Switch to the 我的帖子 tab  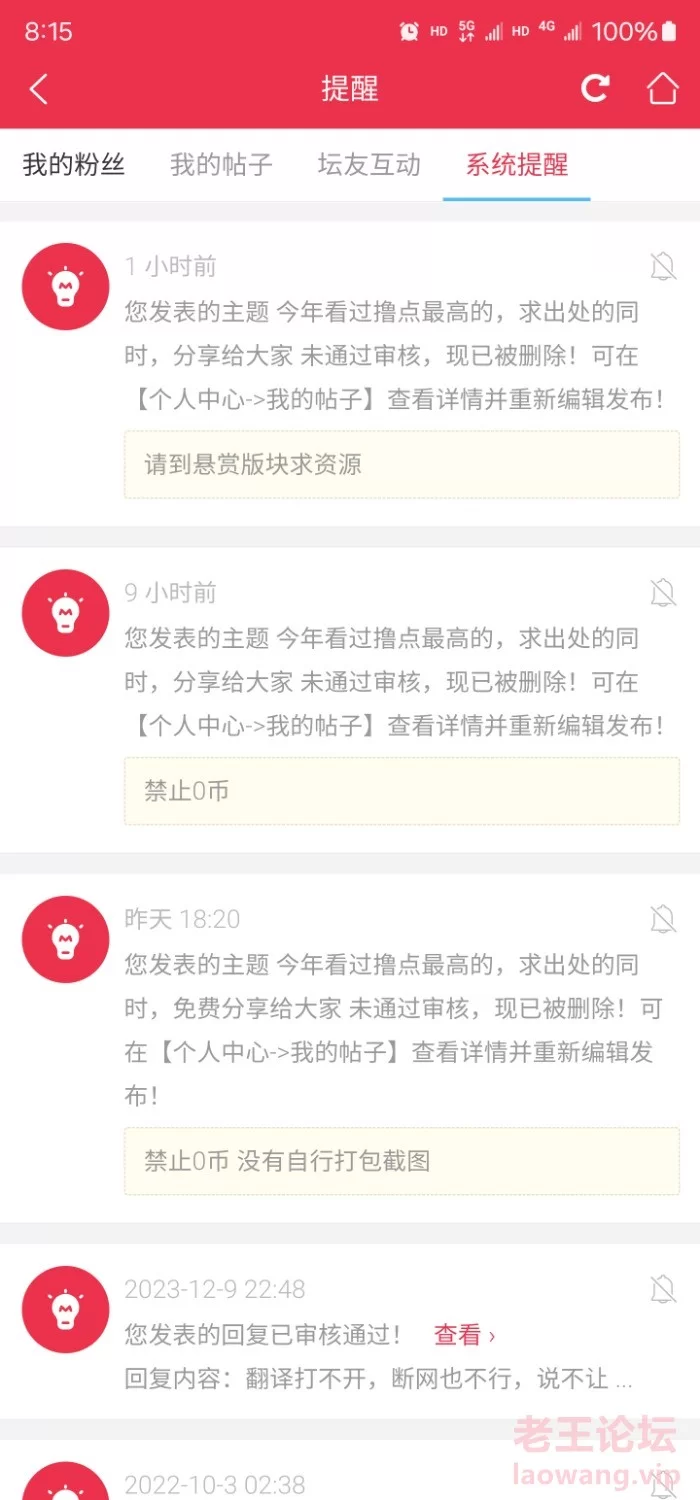pos(221,165)
